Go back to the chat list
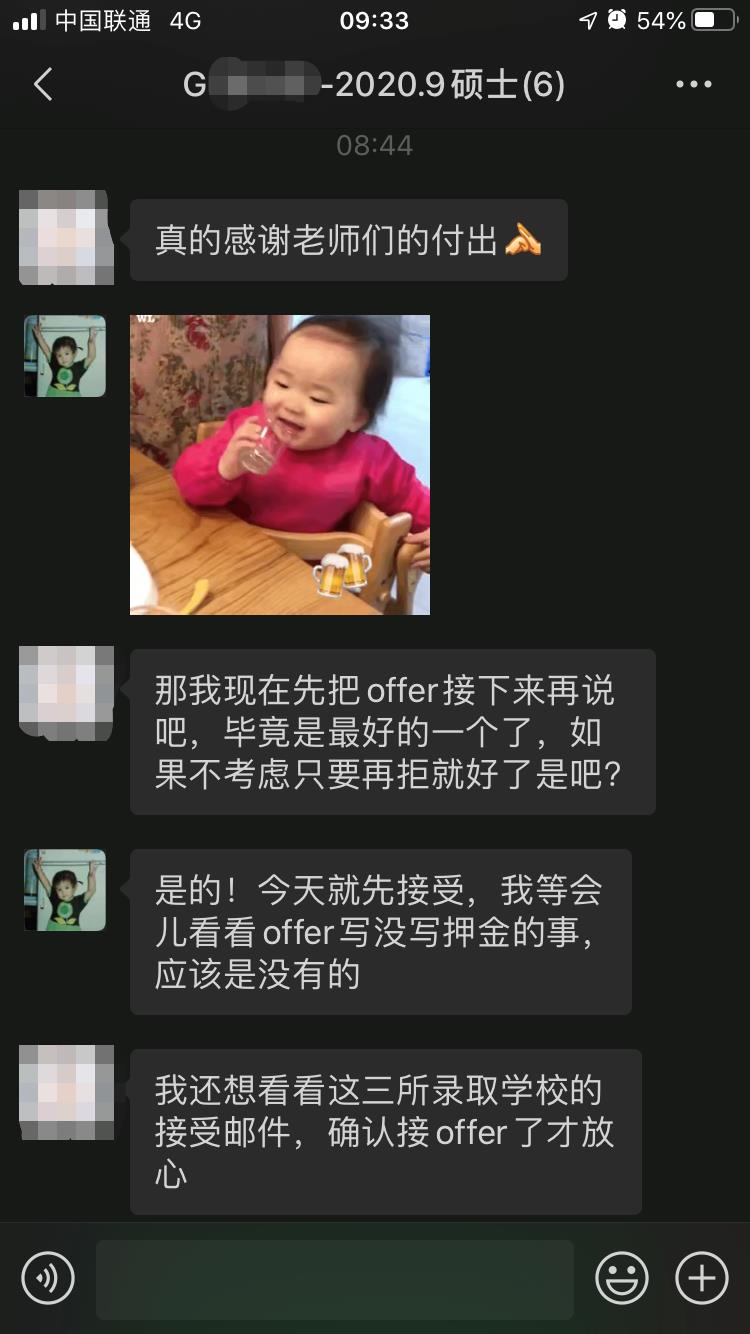This screenshot has width=750, height=1334. pyautogui.click(x=42, y=85)
